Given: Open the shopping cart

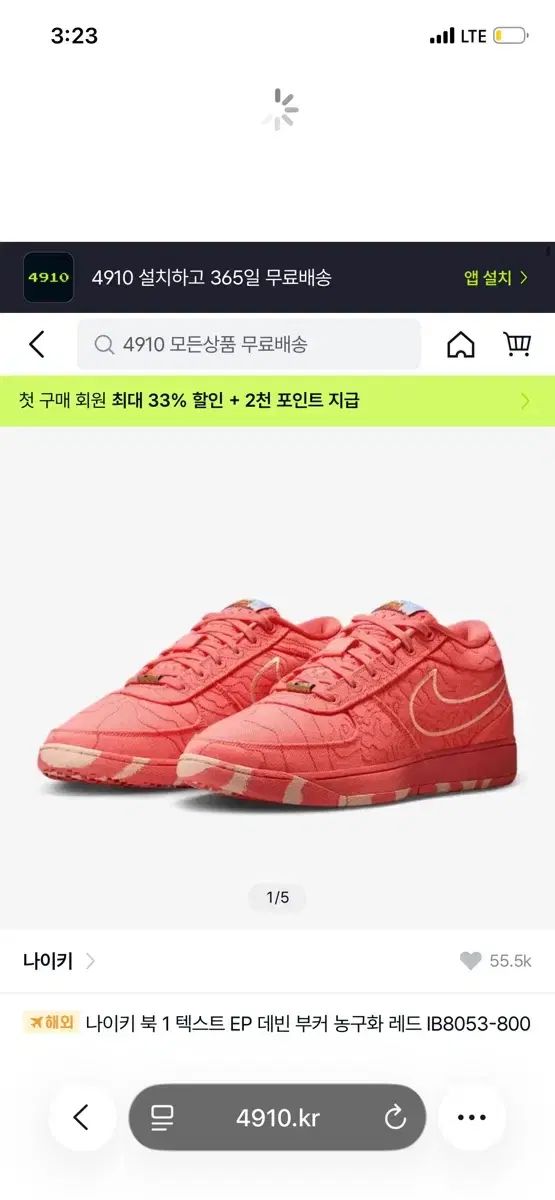Looking at the screenshot, I should (517, 345).
